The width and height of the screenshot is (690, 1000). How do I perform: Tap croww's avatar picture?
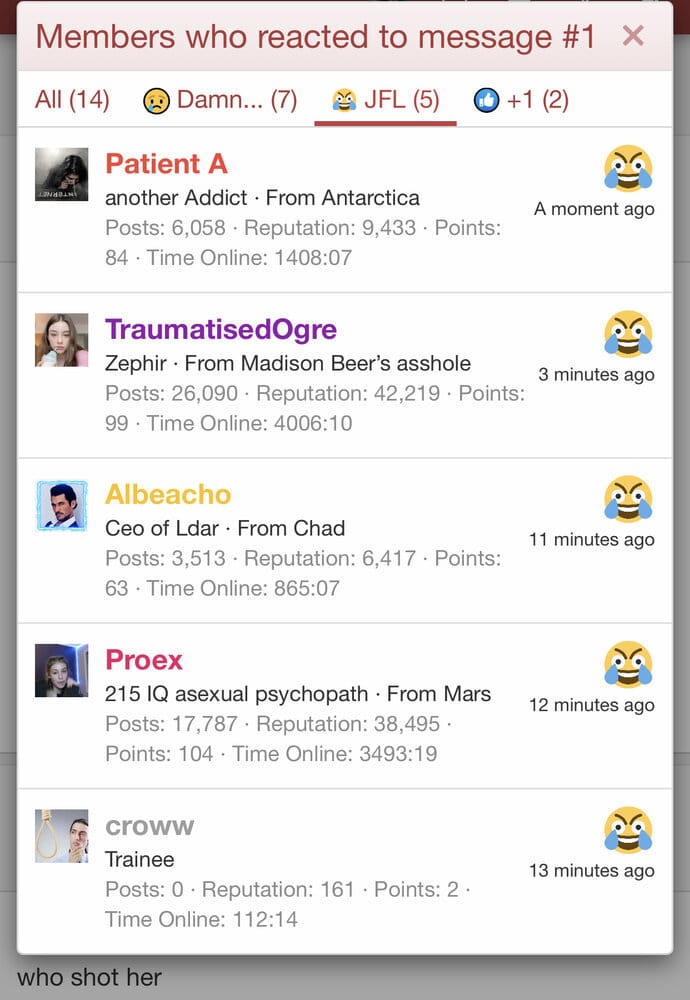(61, 836)
